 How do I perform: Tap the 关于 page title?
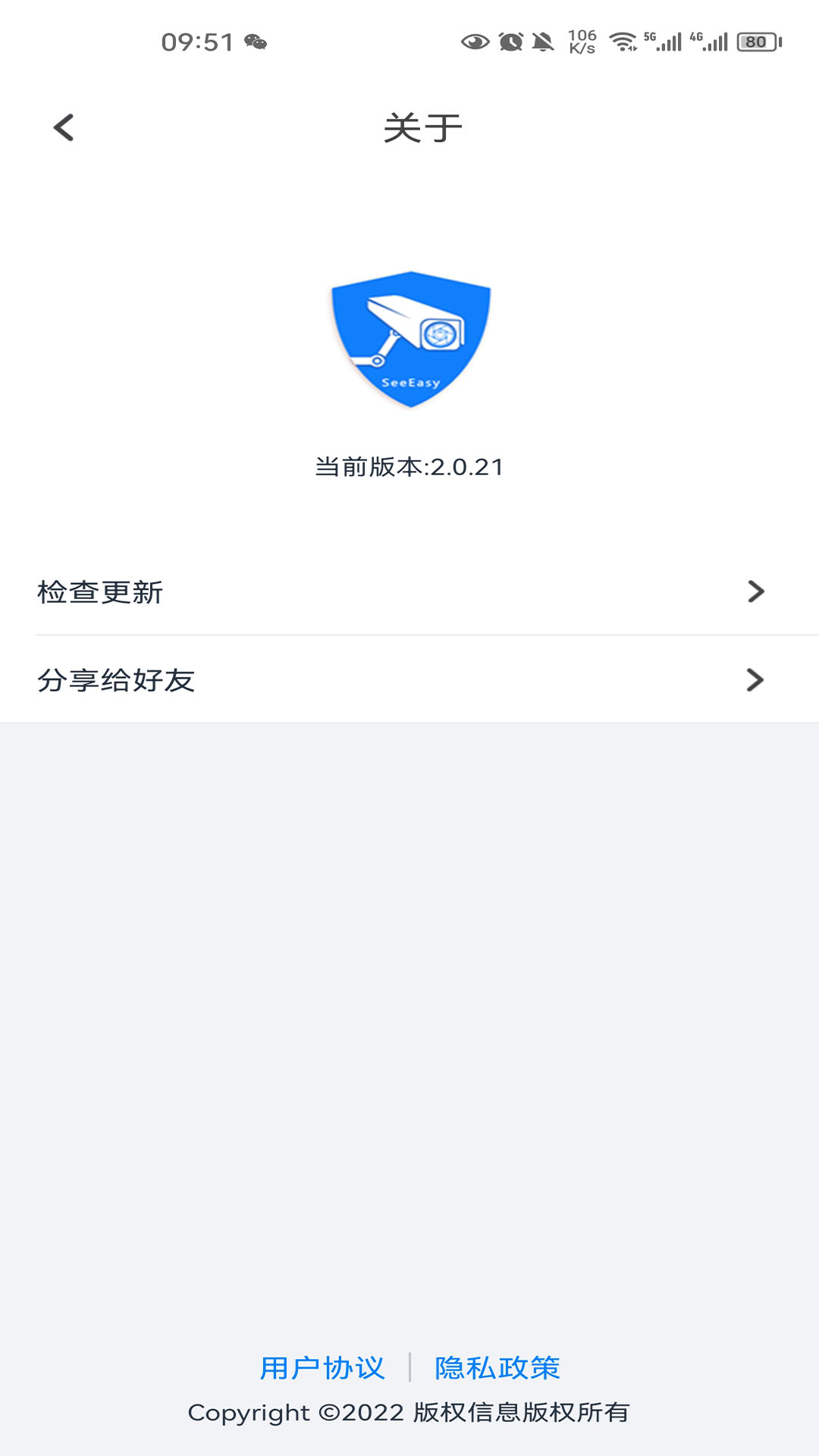tap(422, 127)
